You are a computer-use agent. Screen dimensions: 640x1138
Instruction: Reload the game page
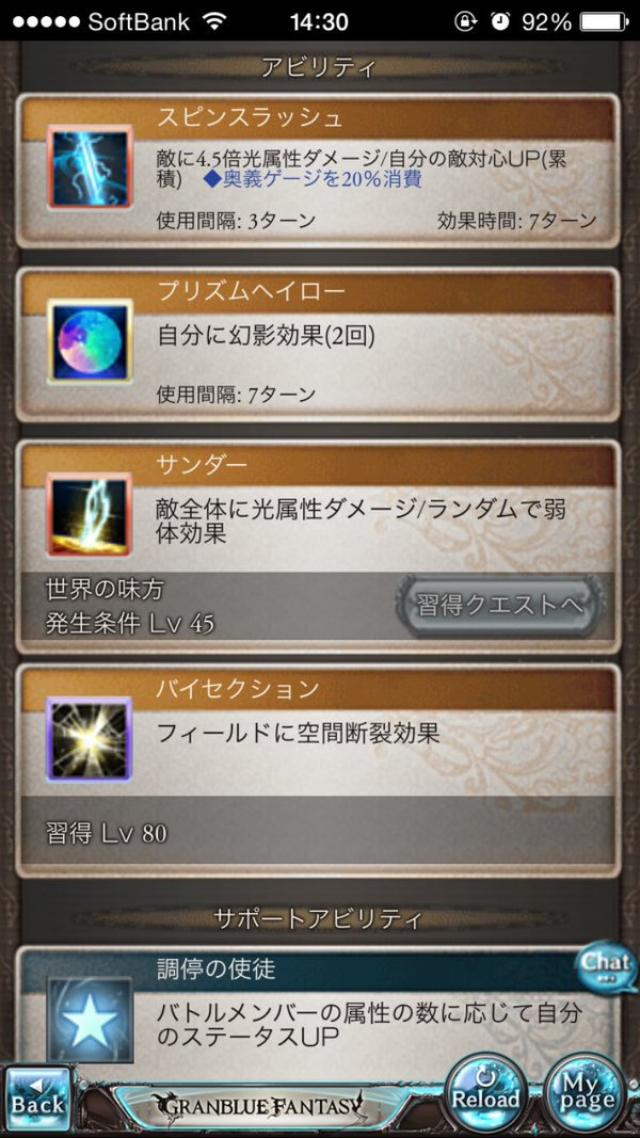coord(486,1092)
